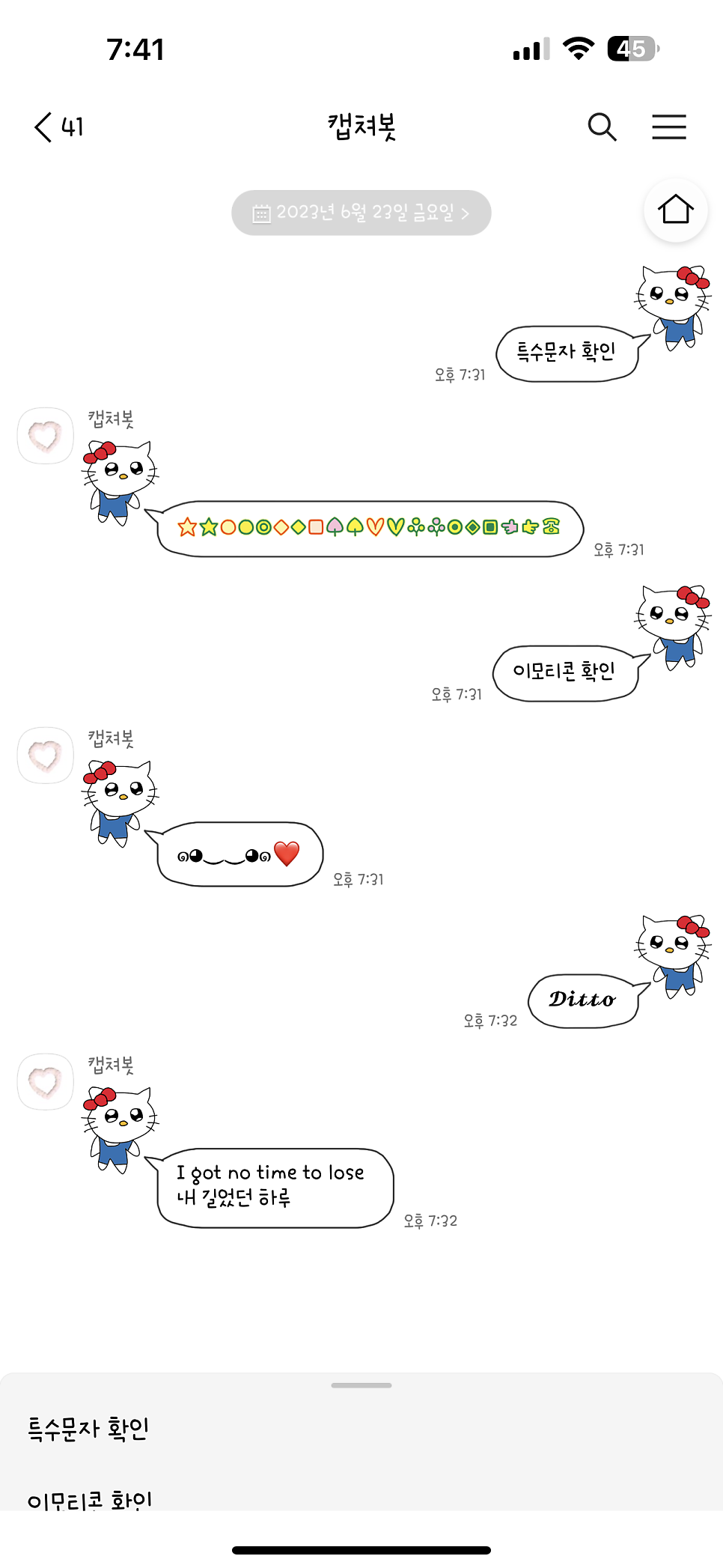Viewport: 723px width, 1568px height.
Task: Select the suggested phrase 이모티콘 확인
Action: (90, 1499)
